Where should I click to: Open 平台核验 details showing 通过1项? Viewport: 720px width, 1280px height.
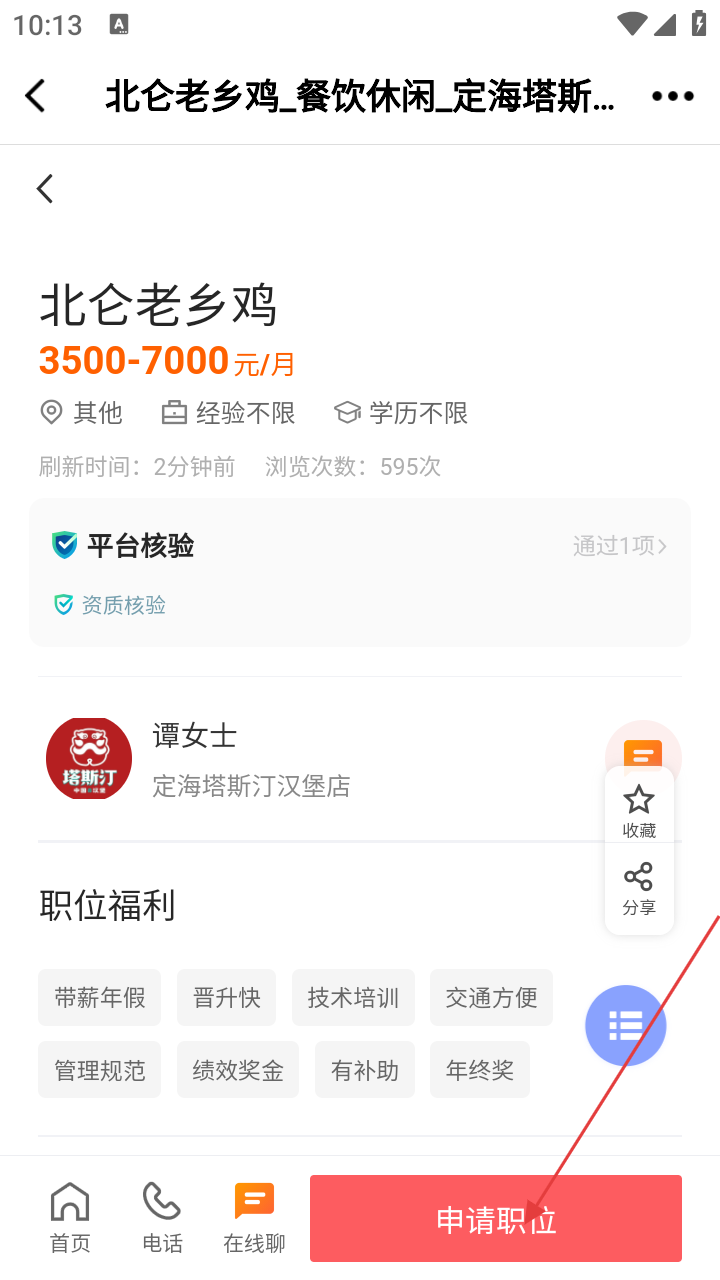[x=619, y=546]
